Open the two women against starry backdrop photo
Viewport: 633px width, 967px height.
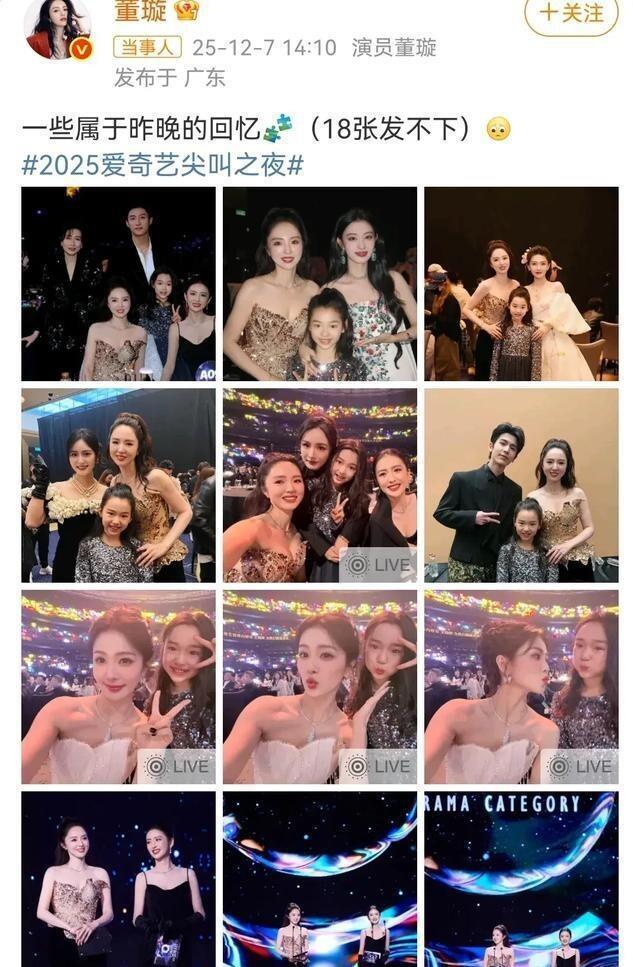pos(118,878)
